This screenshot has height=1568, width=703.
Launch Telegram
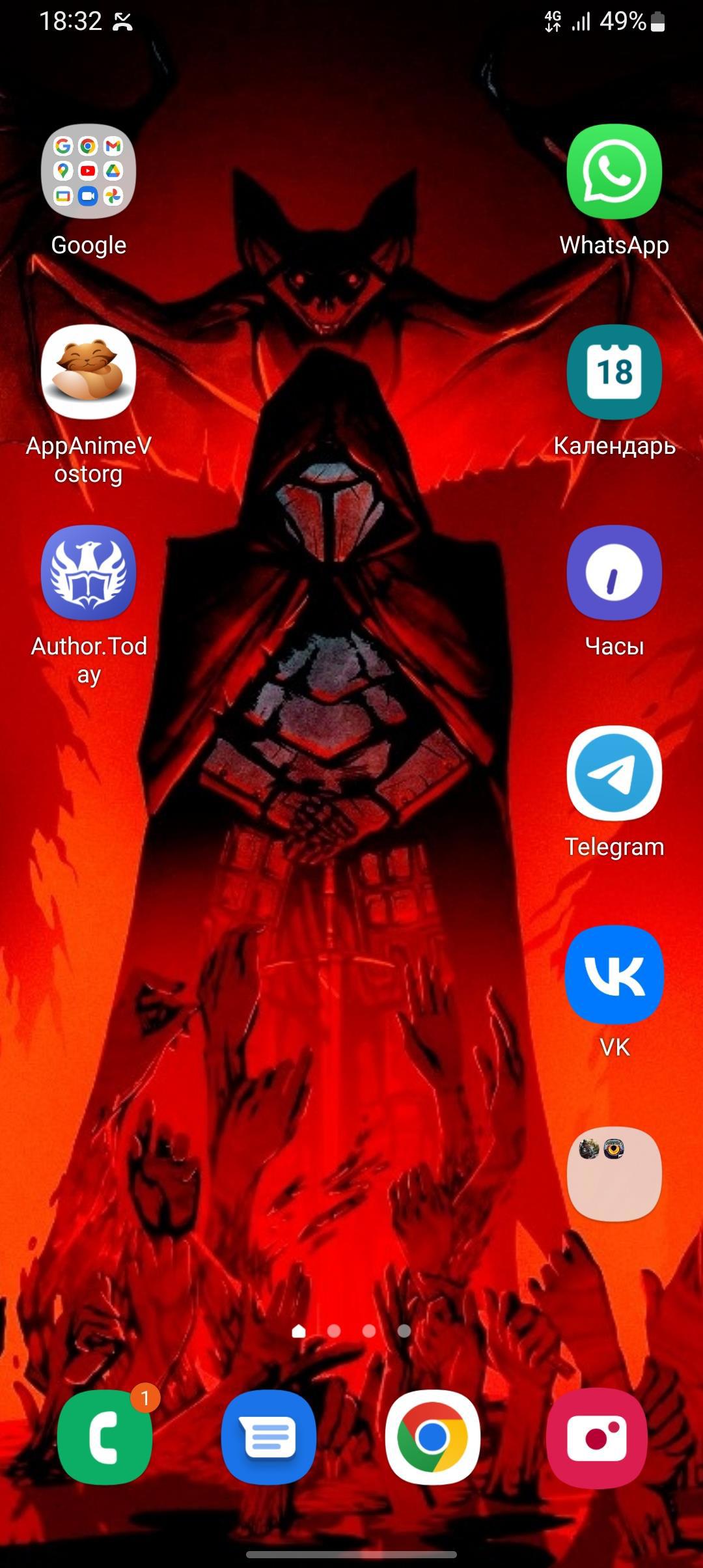[x=614, y=773]
